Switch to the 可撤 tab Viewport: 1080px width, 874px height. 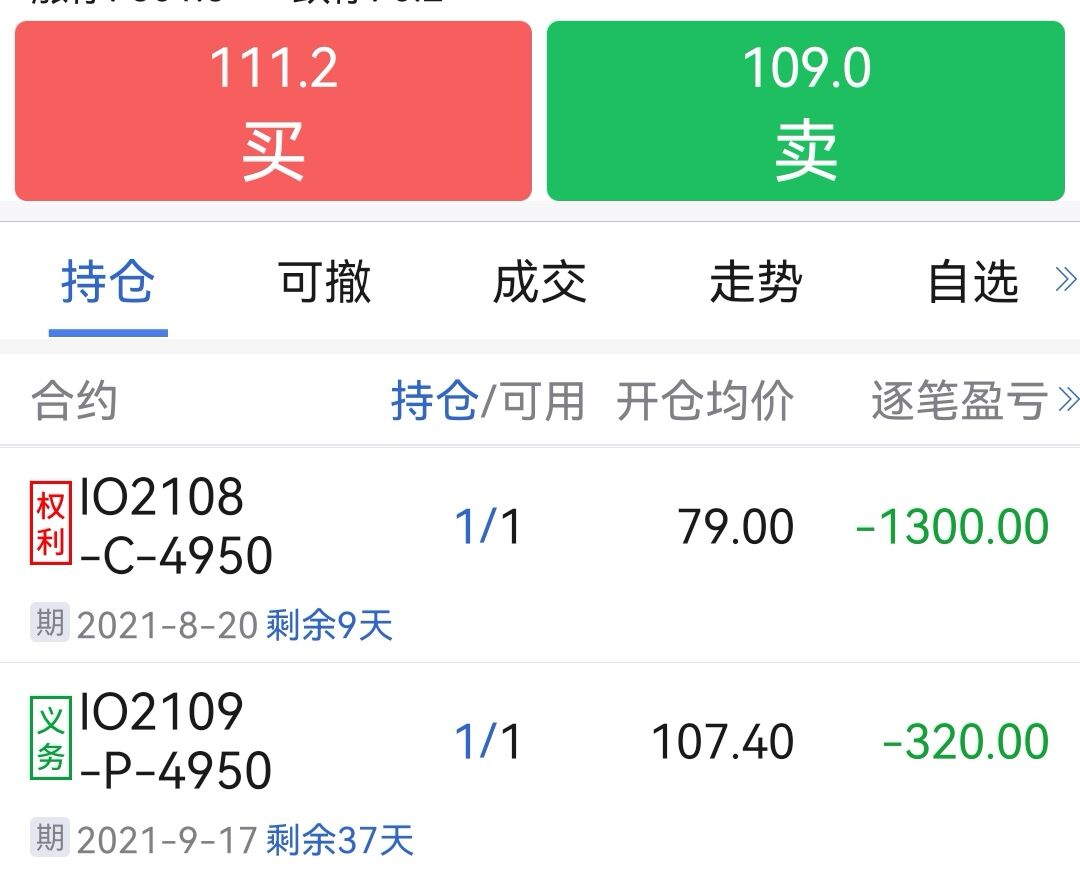point(324,283)
